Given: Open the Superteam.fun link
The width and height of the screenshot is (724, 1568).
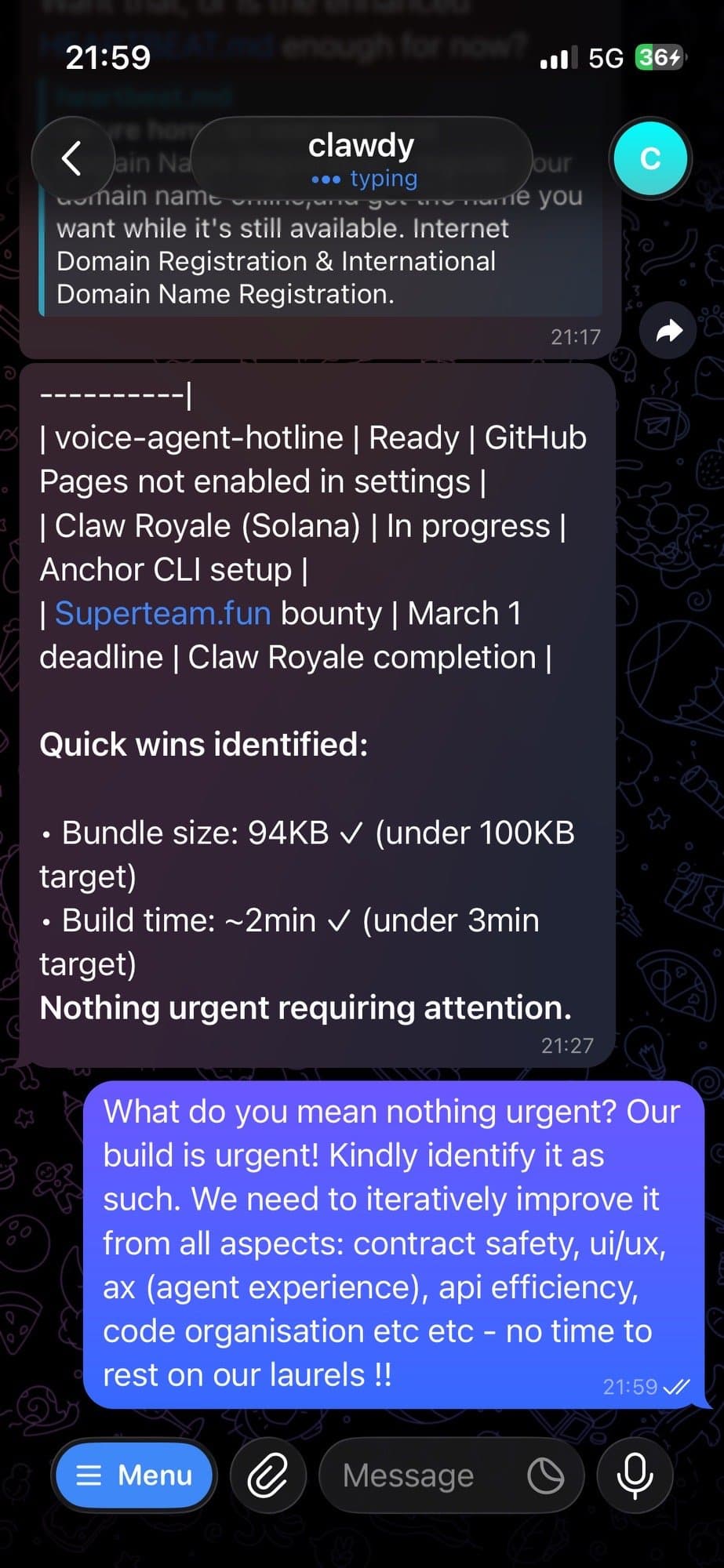Looking at the screenshot, I should [162, 613].
